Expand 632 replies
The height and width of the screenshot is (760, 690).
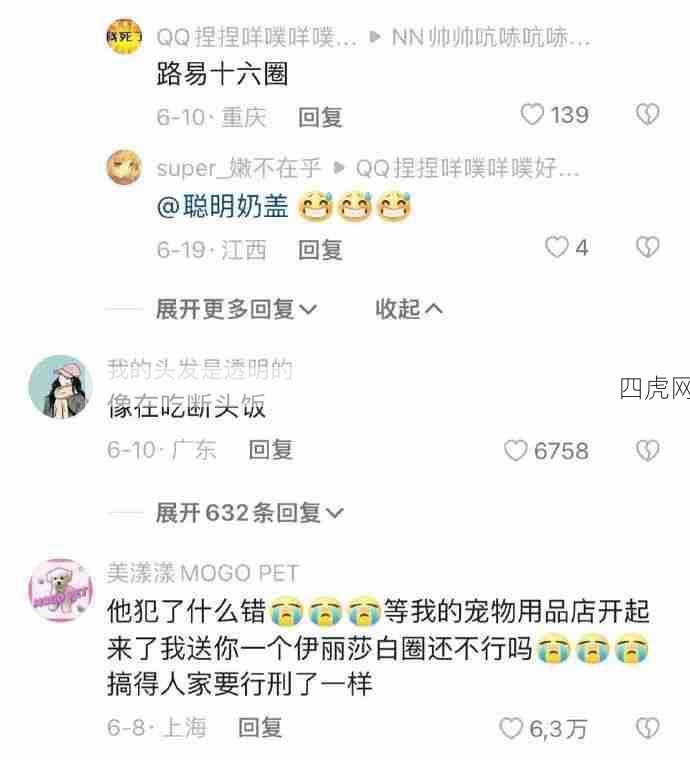[x=249, y=514]
